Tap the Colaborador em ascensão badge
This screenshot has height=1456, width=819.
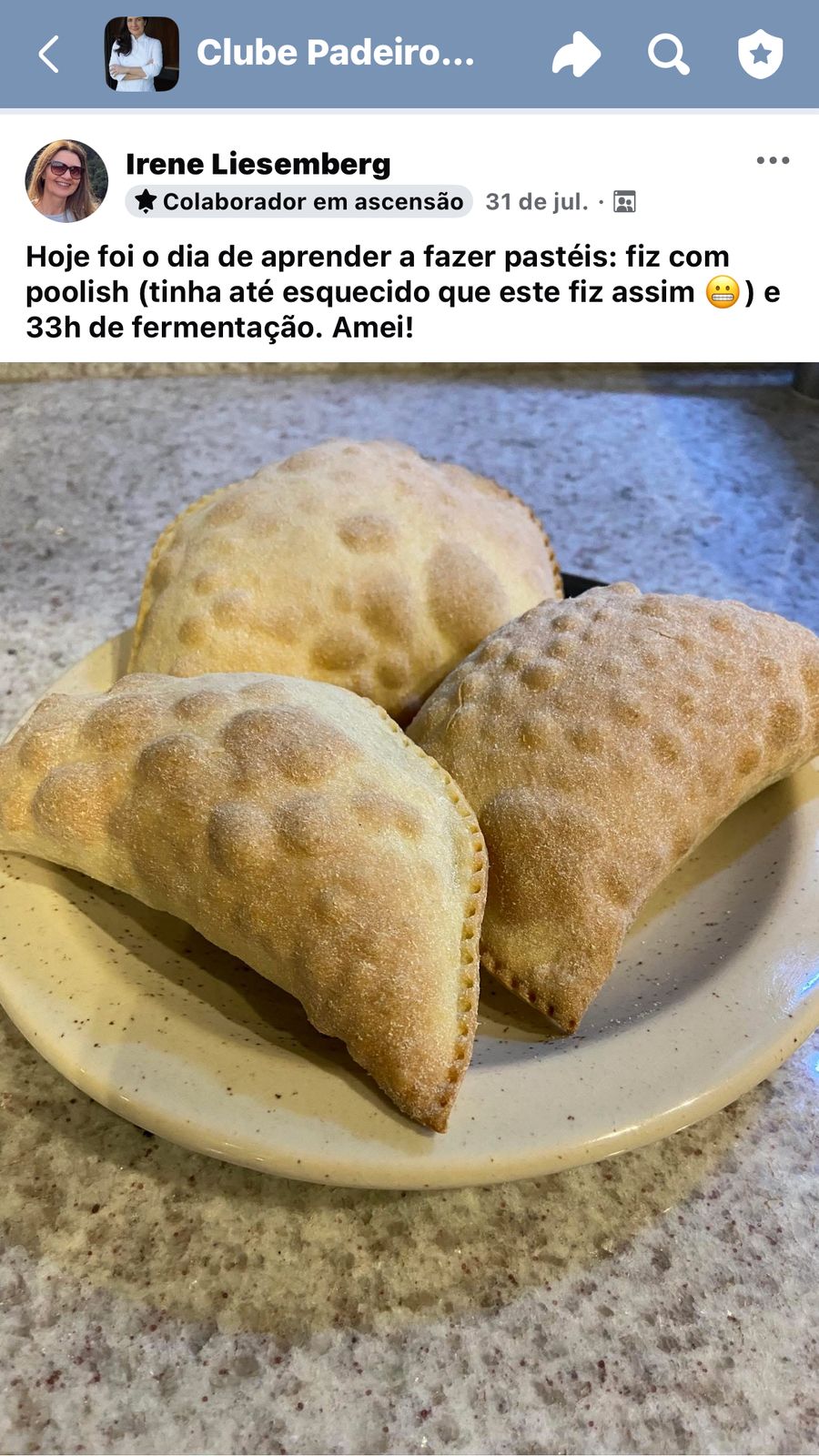pos(298,201)
